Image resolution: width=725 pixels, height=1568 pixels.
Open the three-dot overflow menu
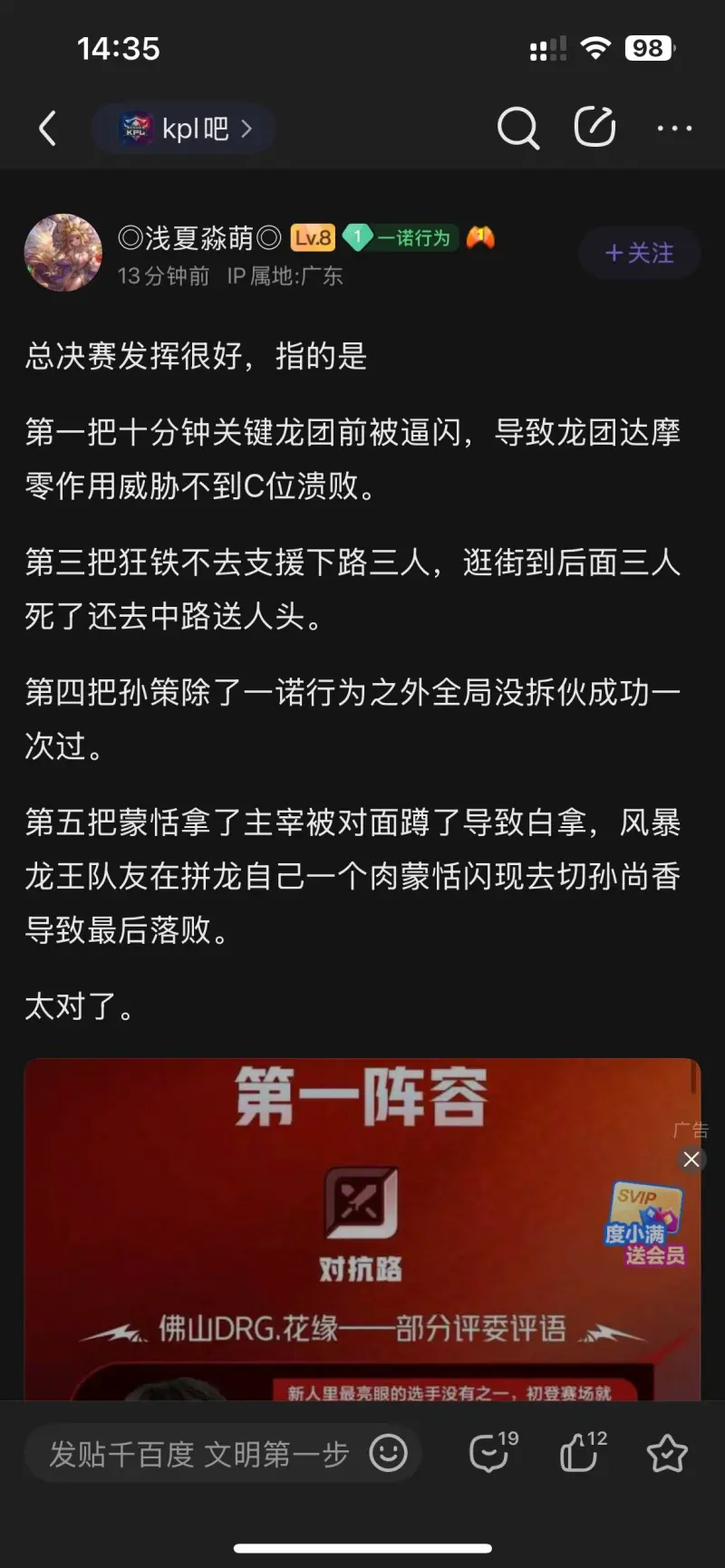click(x=674, y=129)
